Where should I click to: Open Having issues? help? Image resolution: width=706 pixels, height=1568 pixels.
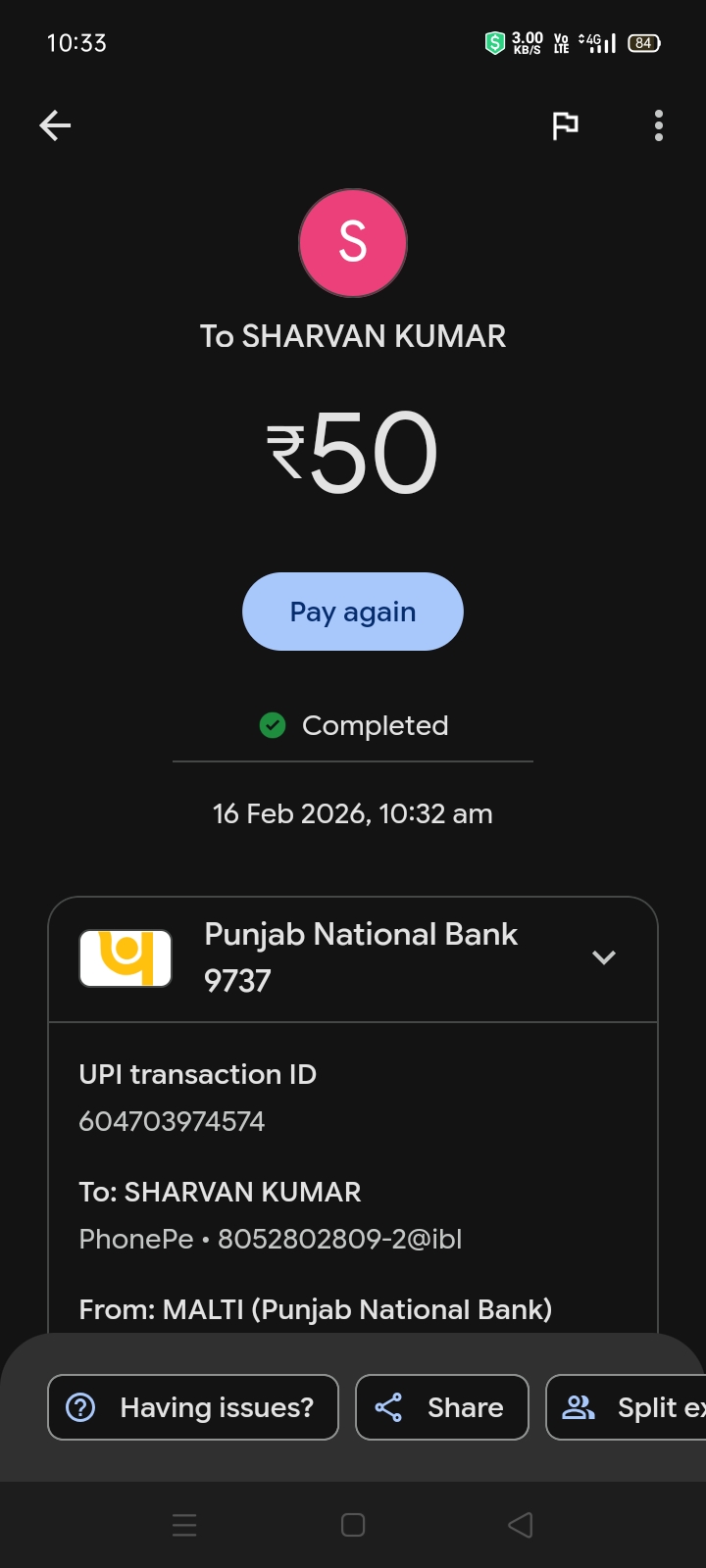(x=193, y=1407)
